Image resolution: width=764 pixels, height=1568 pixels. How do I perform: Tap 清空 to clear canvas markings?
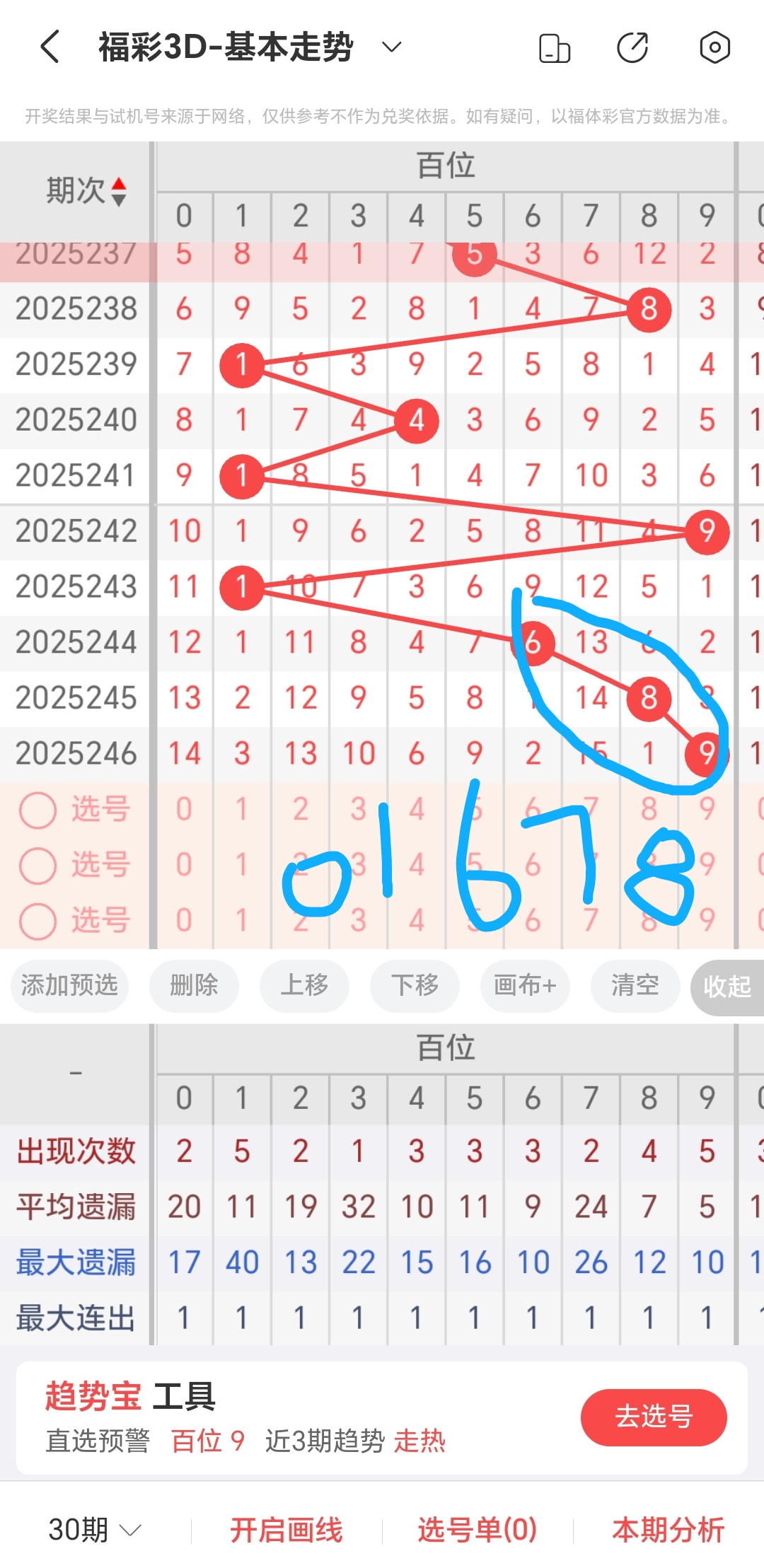[635, 986]
